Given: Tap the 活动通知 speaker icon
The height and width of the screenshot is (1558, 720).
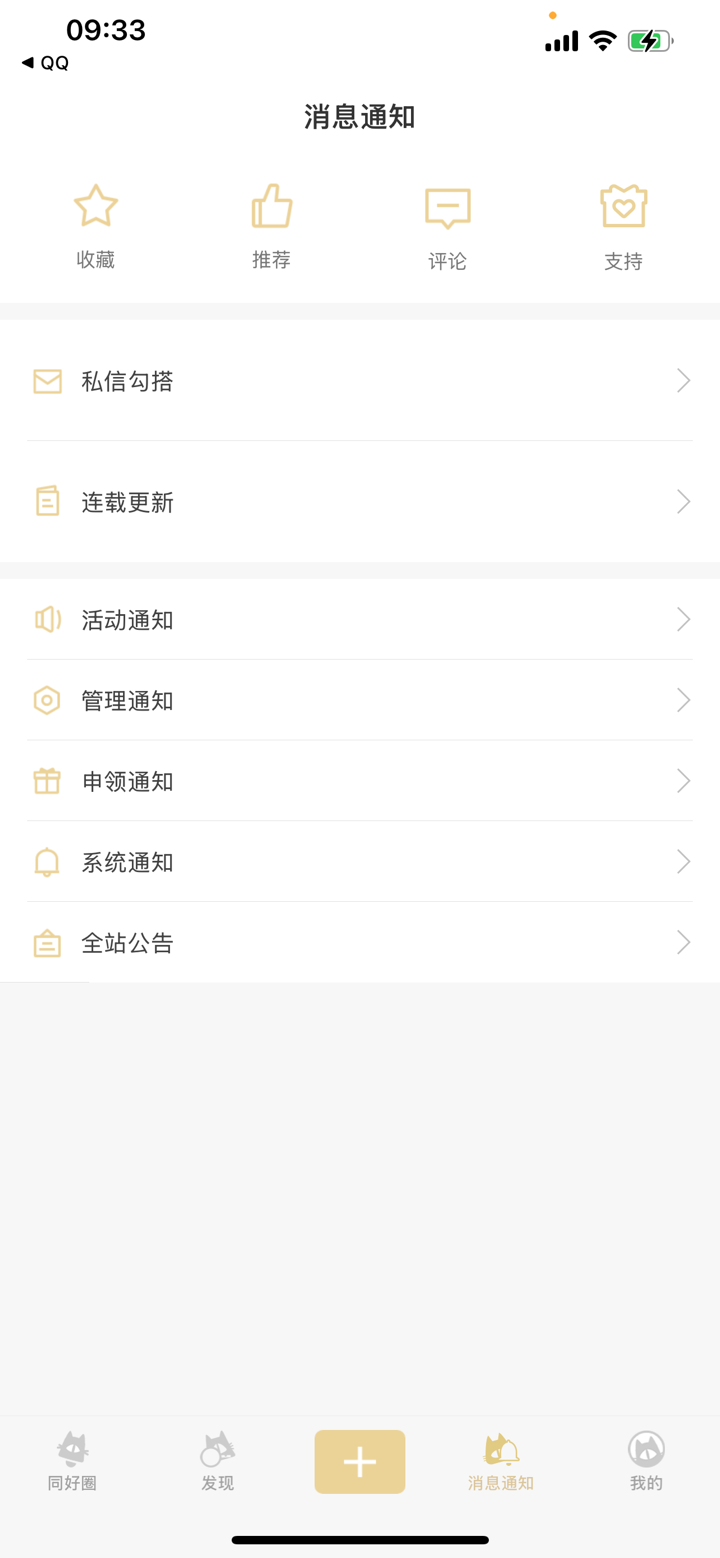Looking at the screenshot, I should pyautogui.click(x=47, y=620).
